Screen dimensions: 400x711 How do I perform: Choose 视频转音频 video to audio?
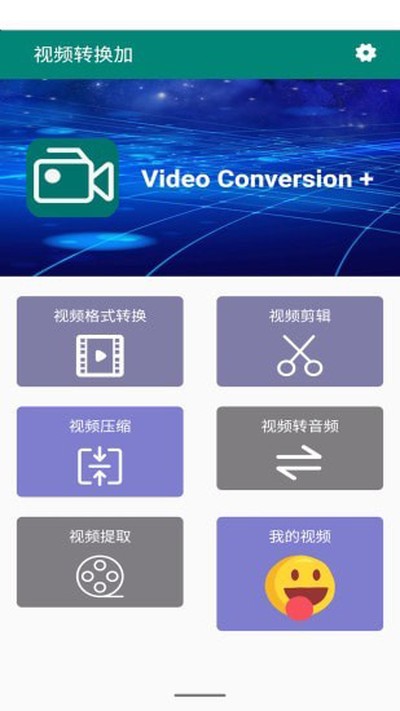[300, 448]
